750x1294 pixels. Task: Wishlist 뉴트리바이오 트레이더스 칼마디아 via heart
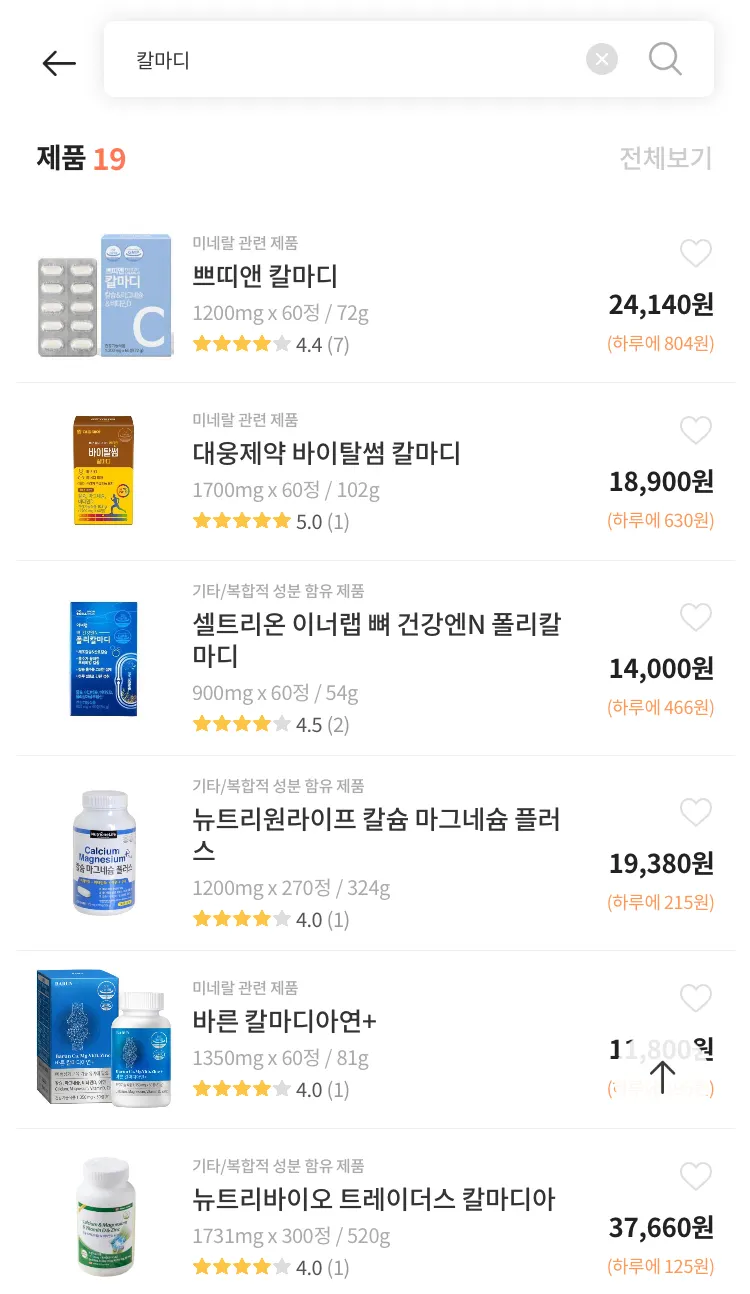coord(695,1176)
